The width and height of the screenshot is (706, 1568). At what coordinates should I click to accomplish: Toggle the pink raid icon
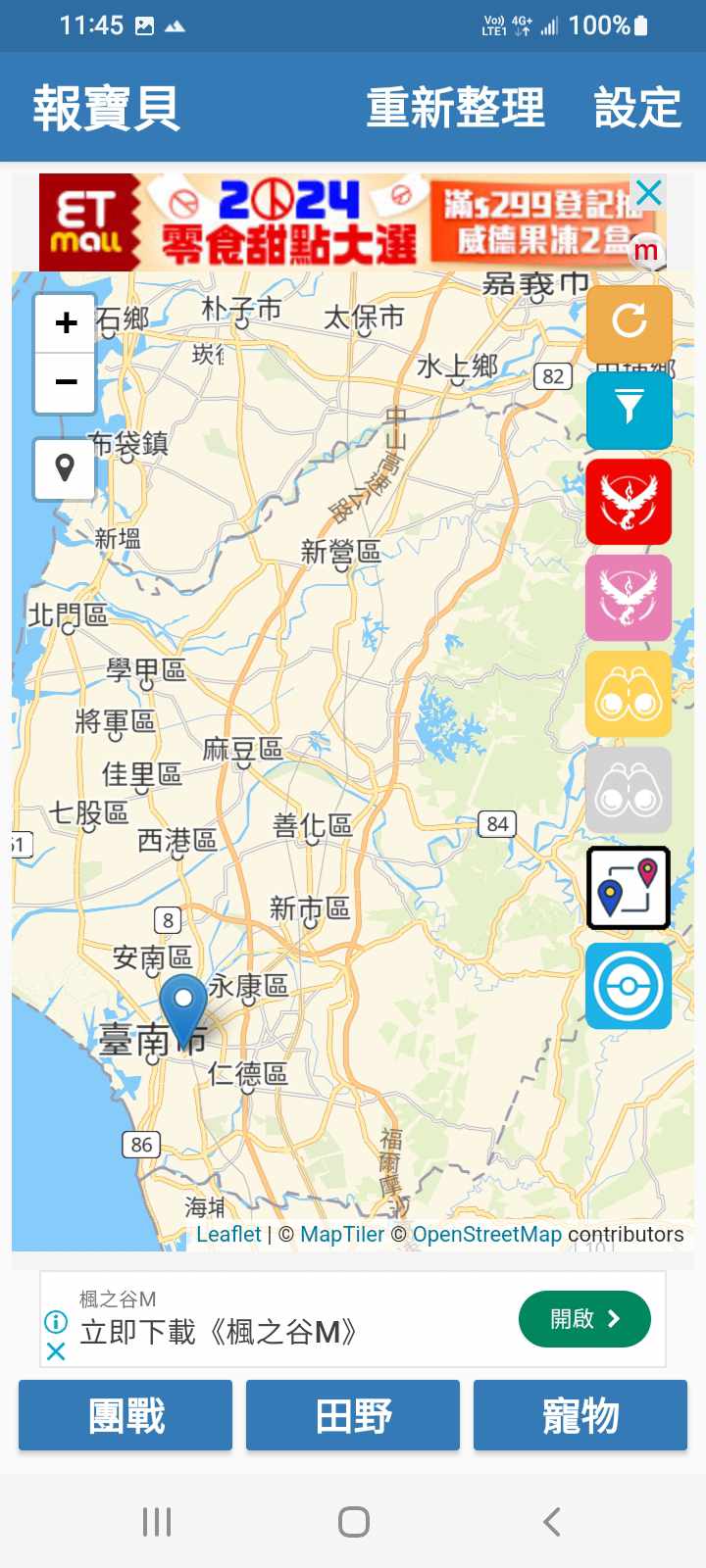click(x=629, y=597)
